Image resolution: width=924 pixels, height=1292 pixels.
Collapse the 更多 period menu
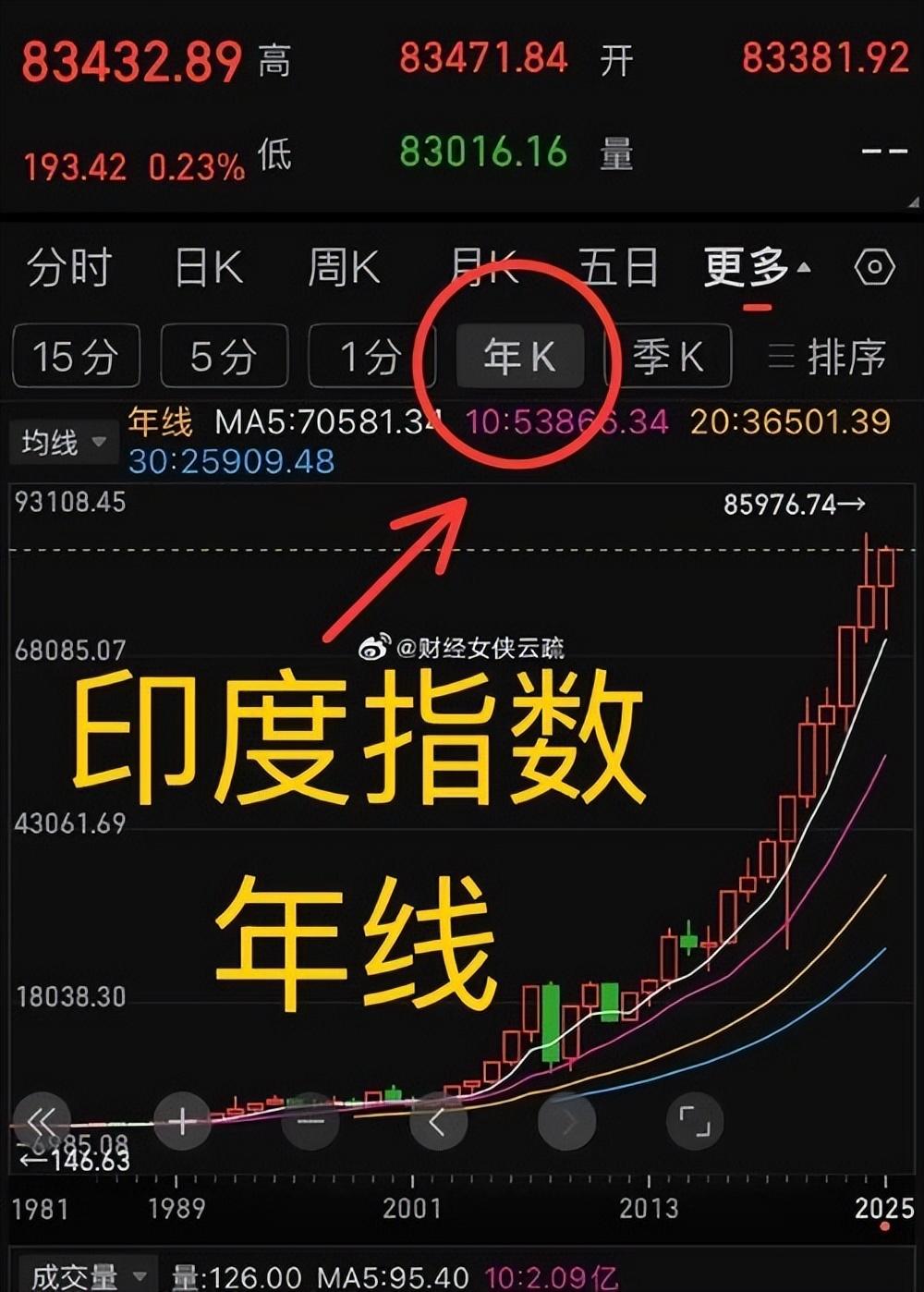tap(756, 268)
